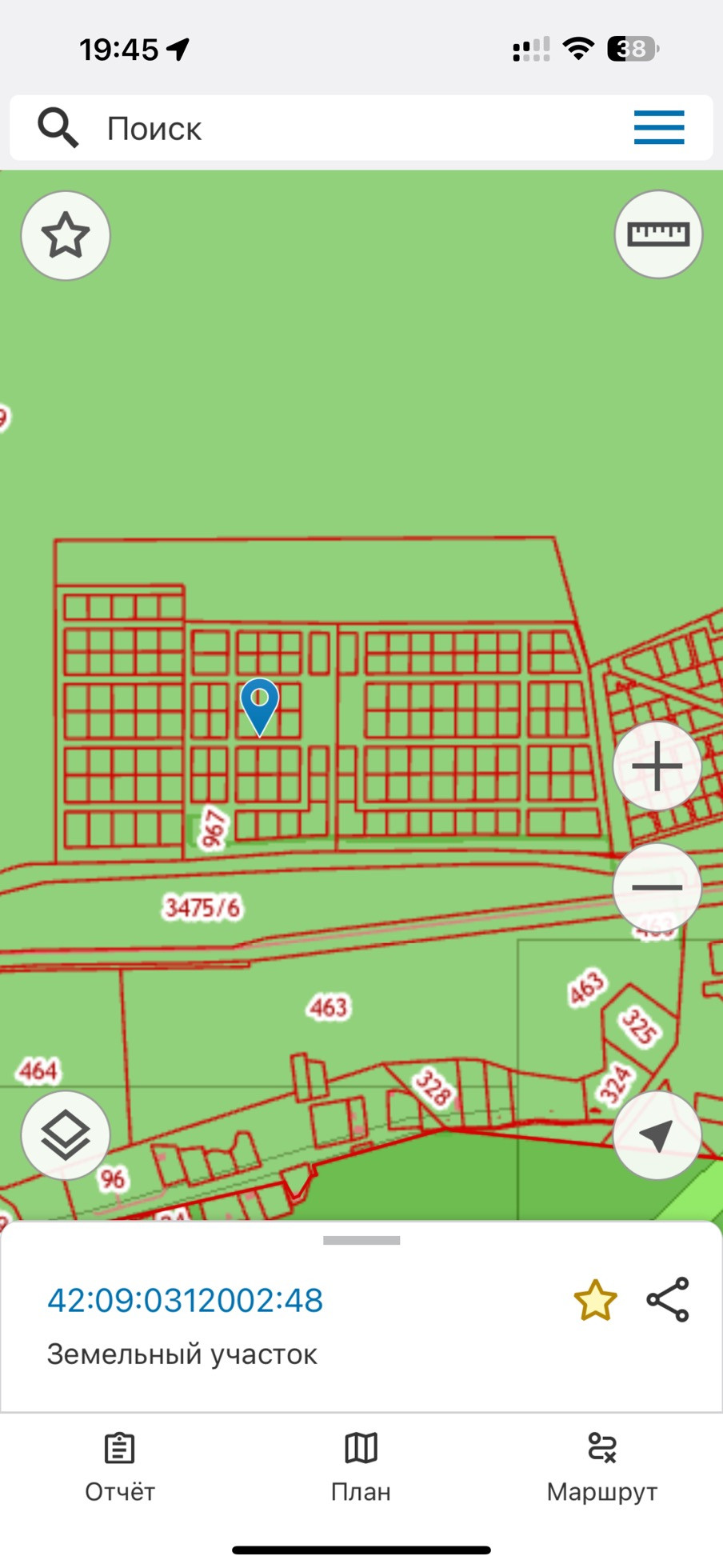Expand the parcel info sheet handle
This screenshot has width=723, height=1568.
(x=361, y=1241)
